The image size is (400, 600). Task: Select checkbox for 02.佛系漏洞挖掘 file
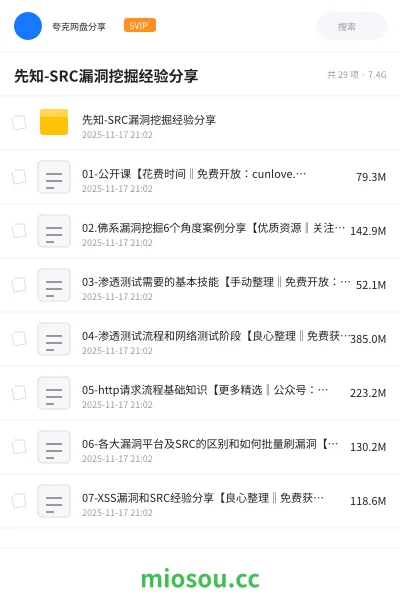pos(19,231)
